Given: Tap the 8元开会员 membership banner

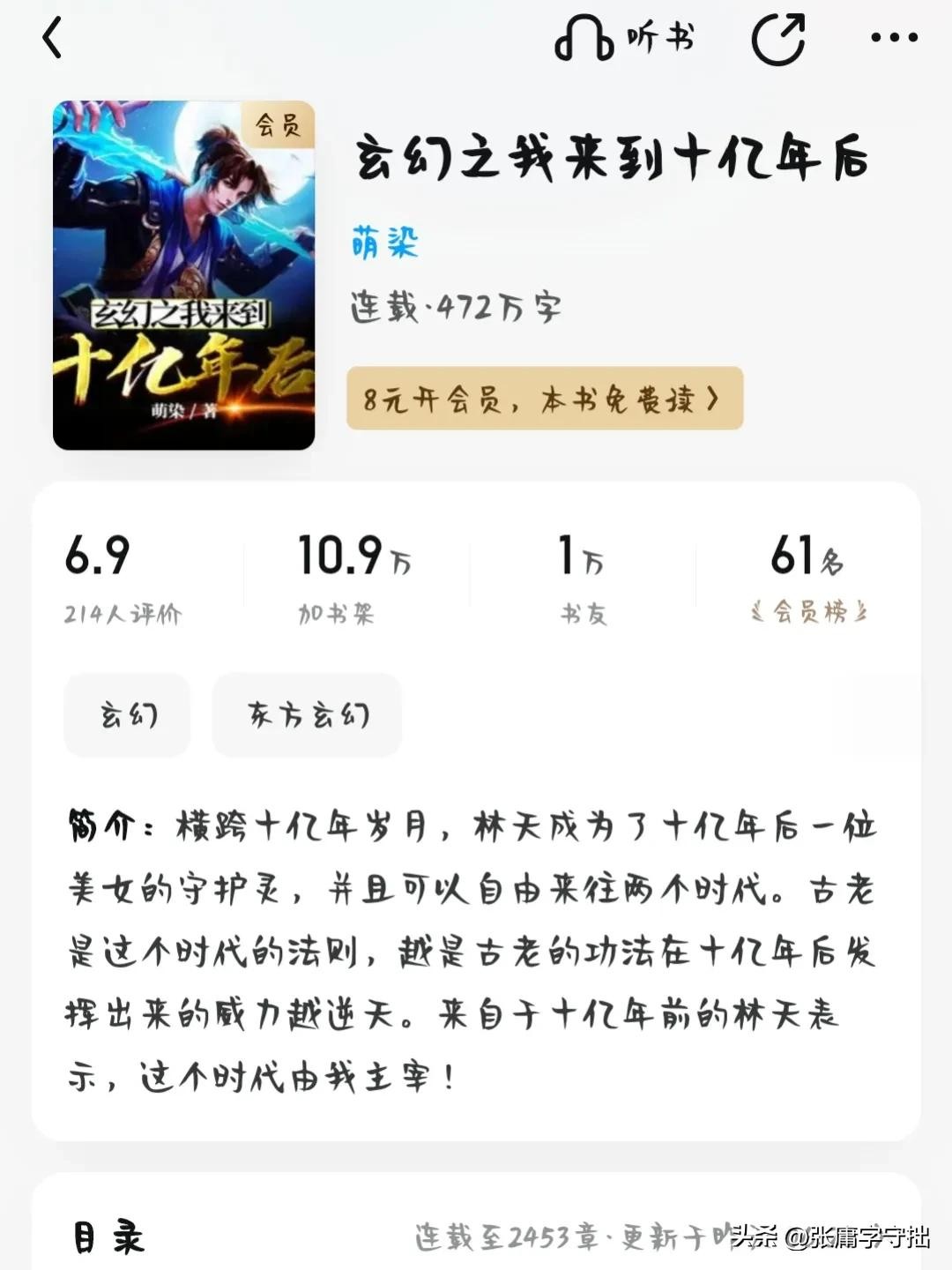Looking at the screenshot, I should coord(544,399).
